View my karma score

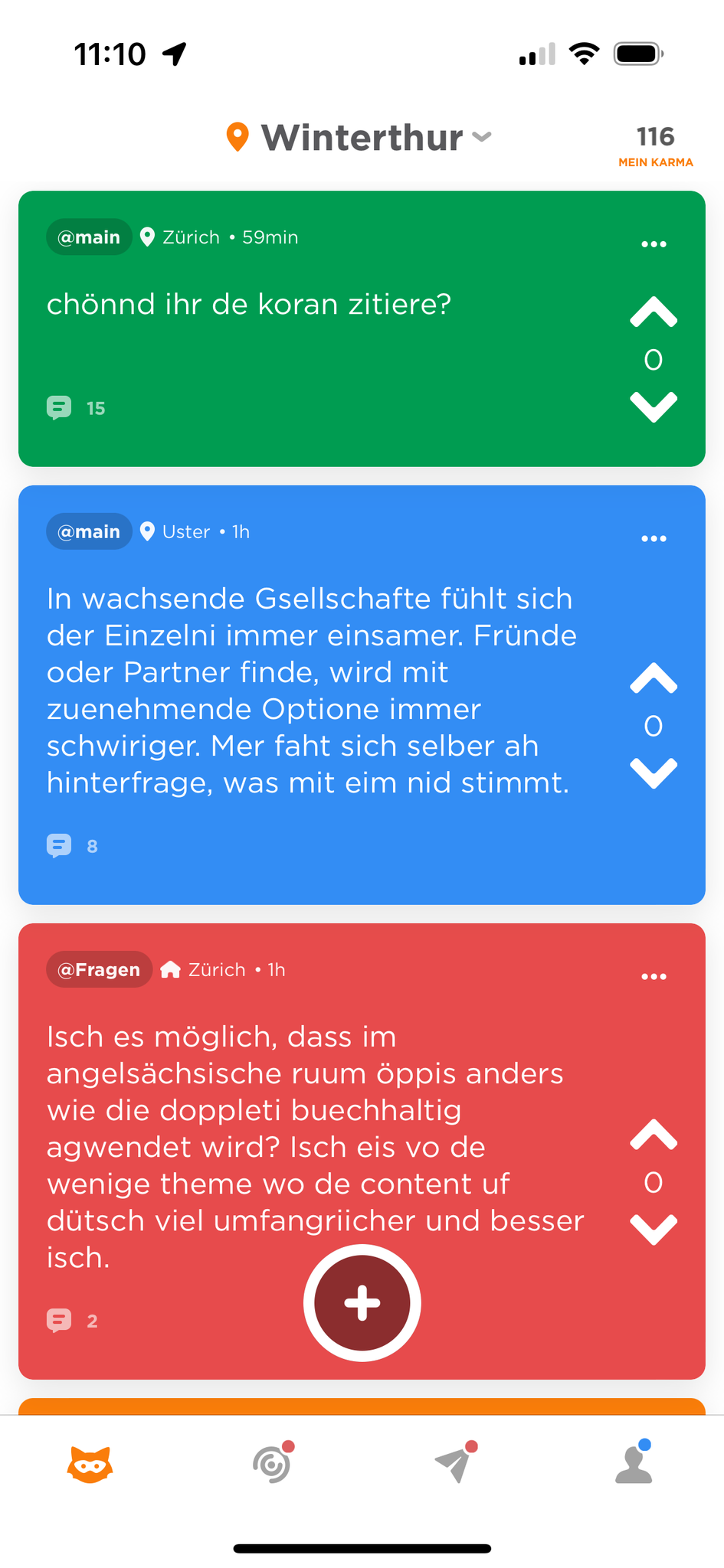(655, 145)
